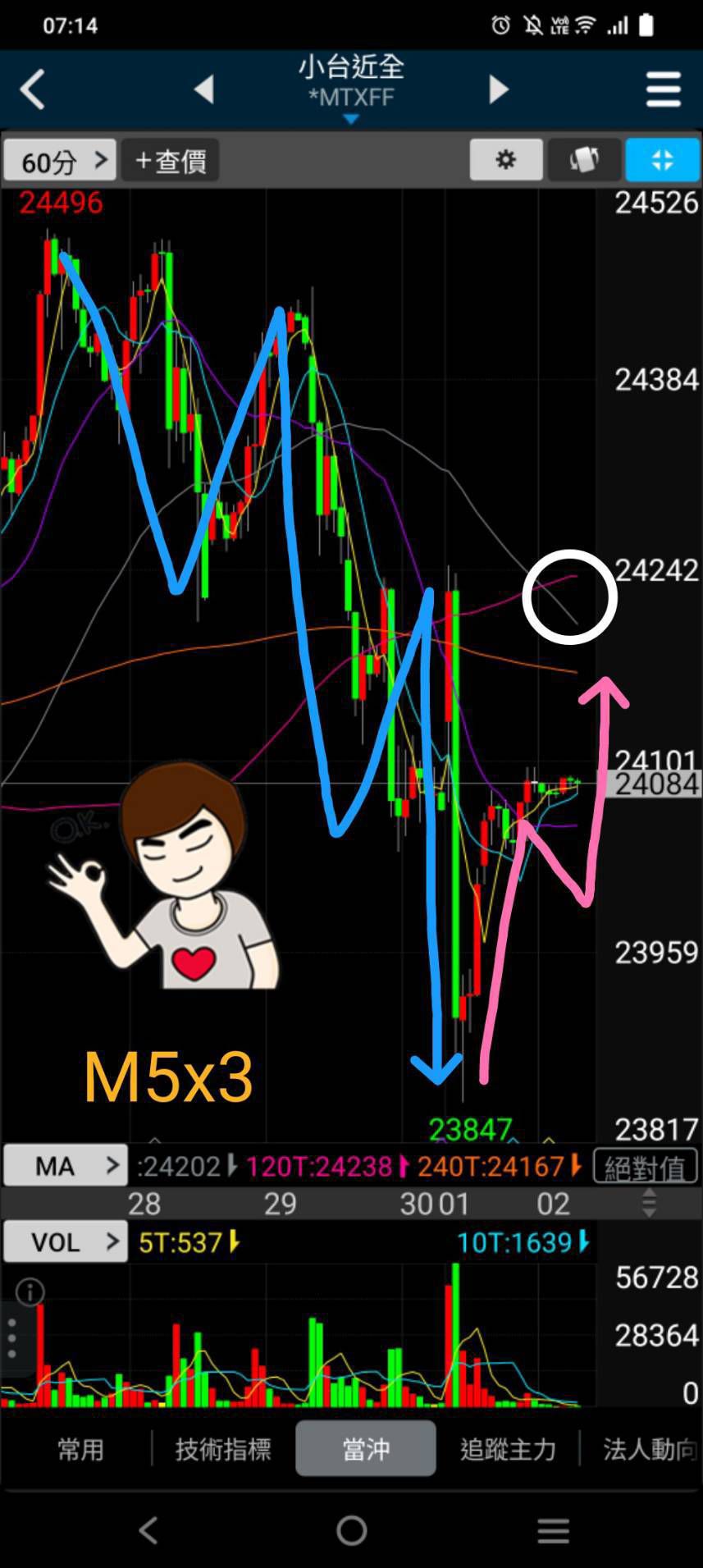The image size is (703, 1568).
Task: Change the 60分 timeframe
Action: point(59,160)
